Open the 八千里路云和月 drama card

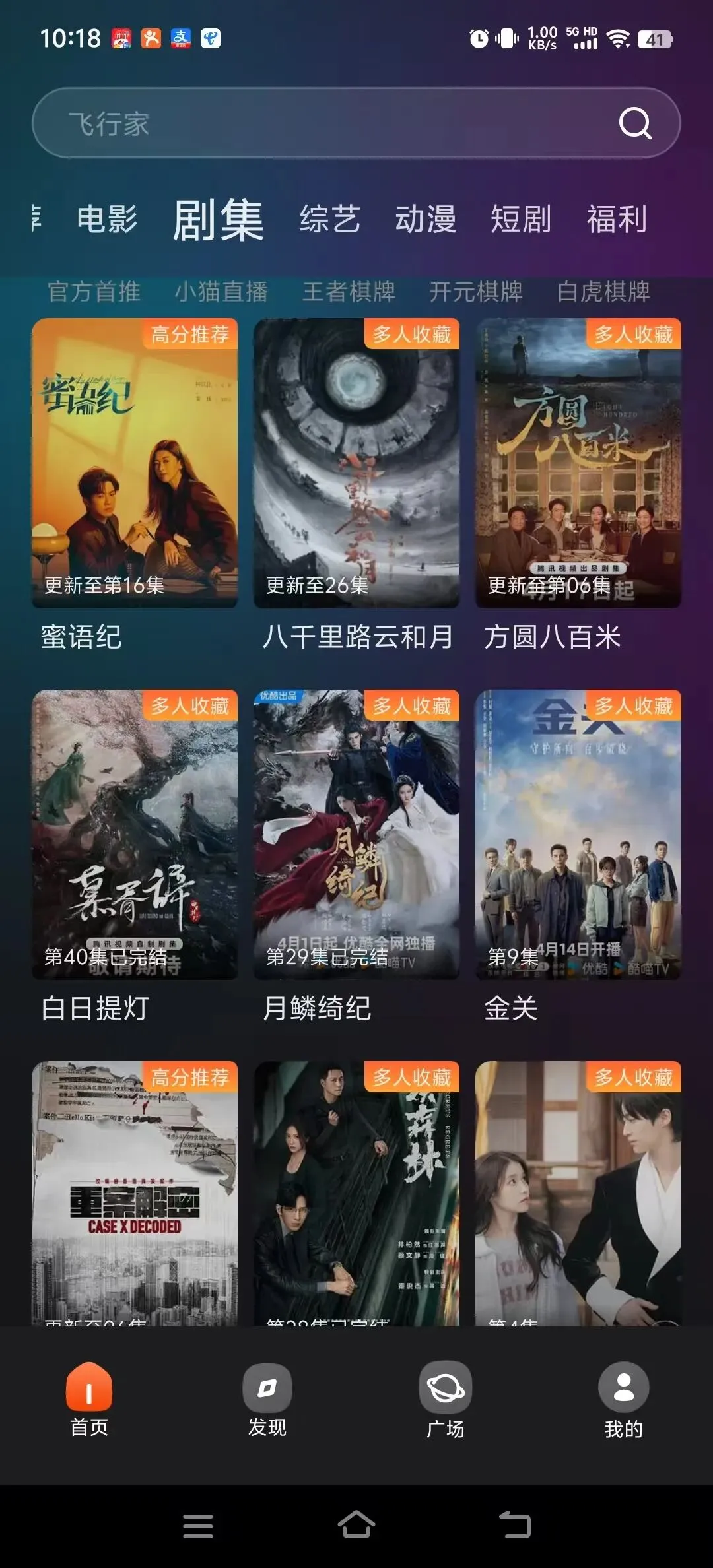pyautogui.click(x=356, y=463)
